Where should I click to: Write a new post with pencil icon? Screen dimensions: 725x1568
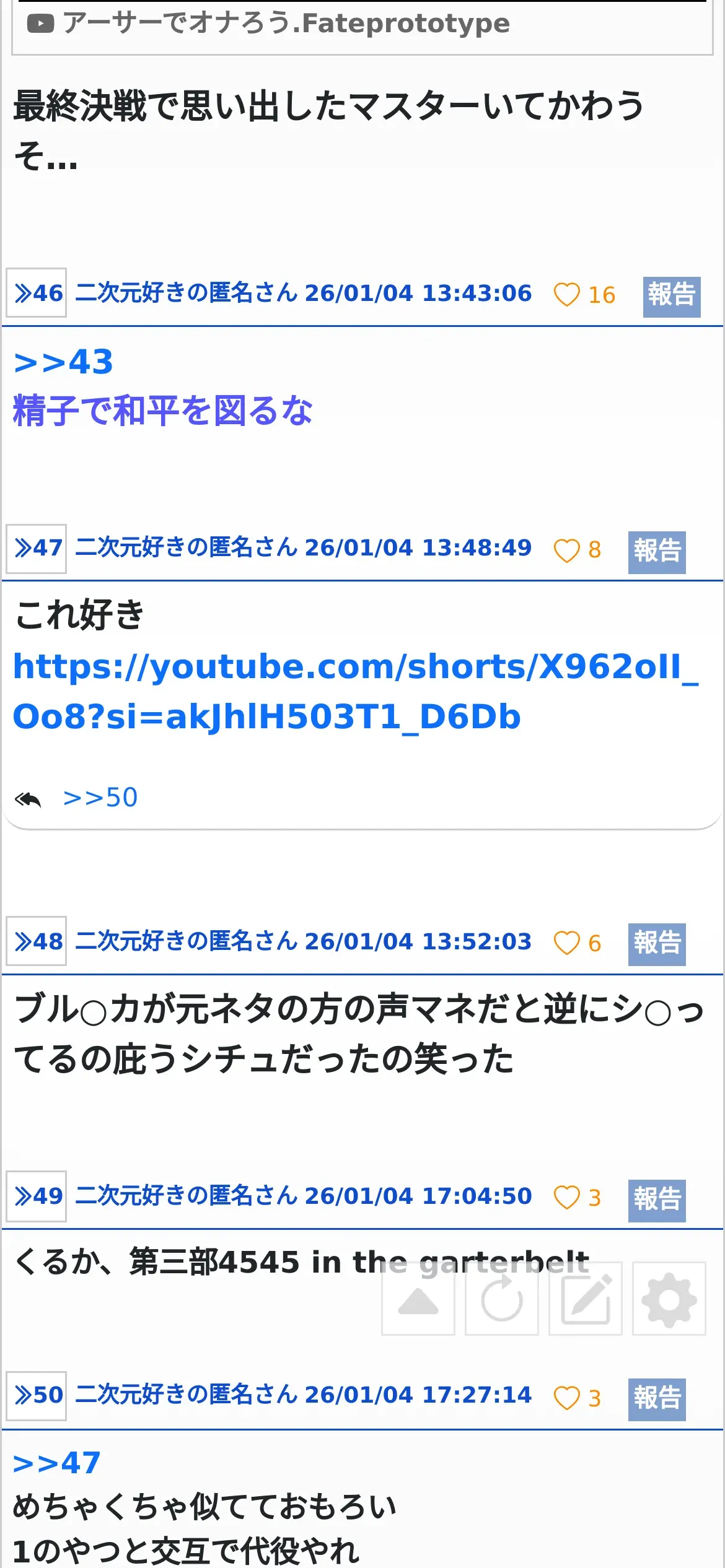point(586,1299)
